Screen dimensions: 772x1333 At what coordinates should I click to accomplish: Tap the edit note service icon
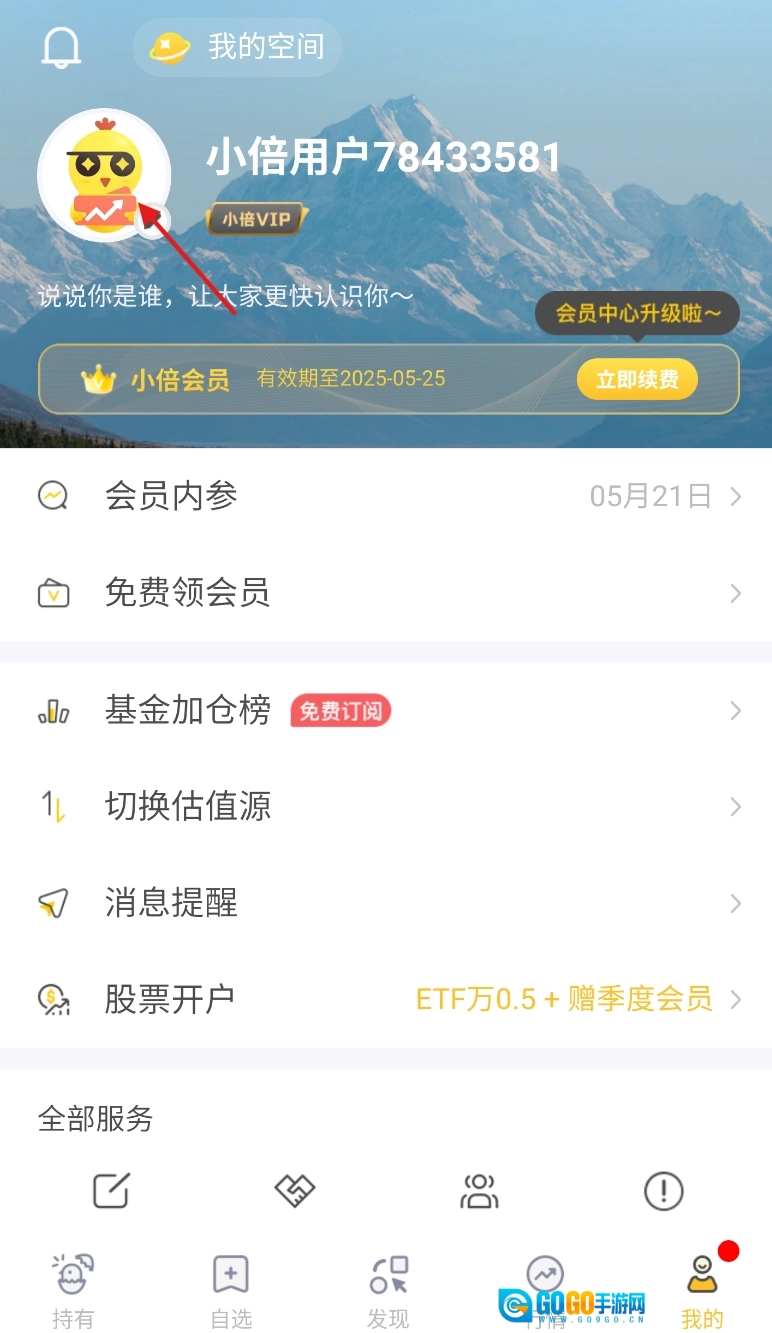tap(111, 1190)
